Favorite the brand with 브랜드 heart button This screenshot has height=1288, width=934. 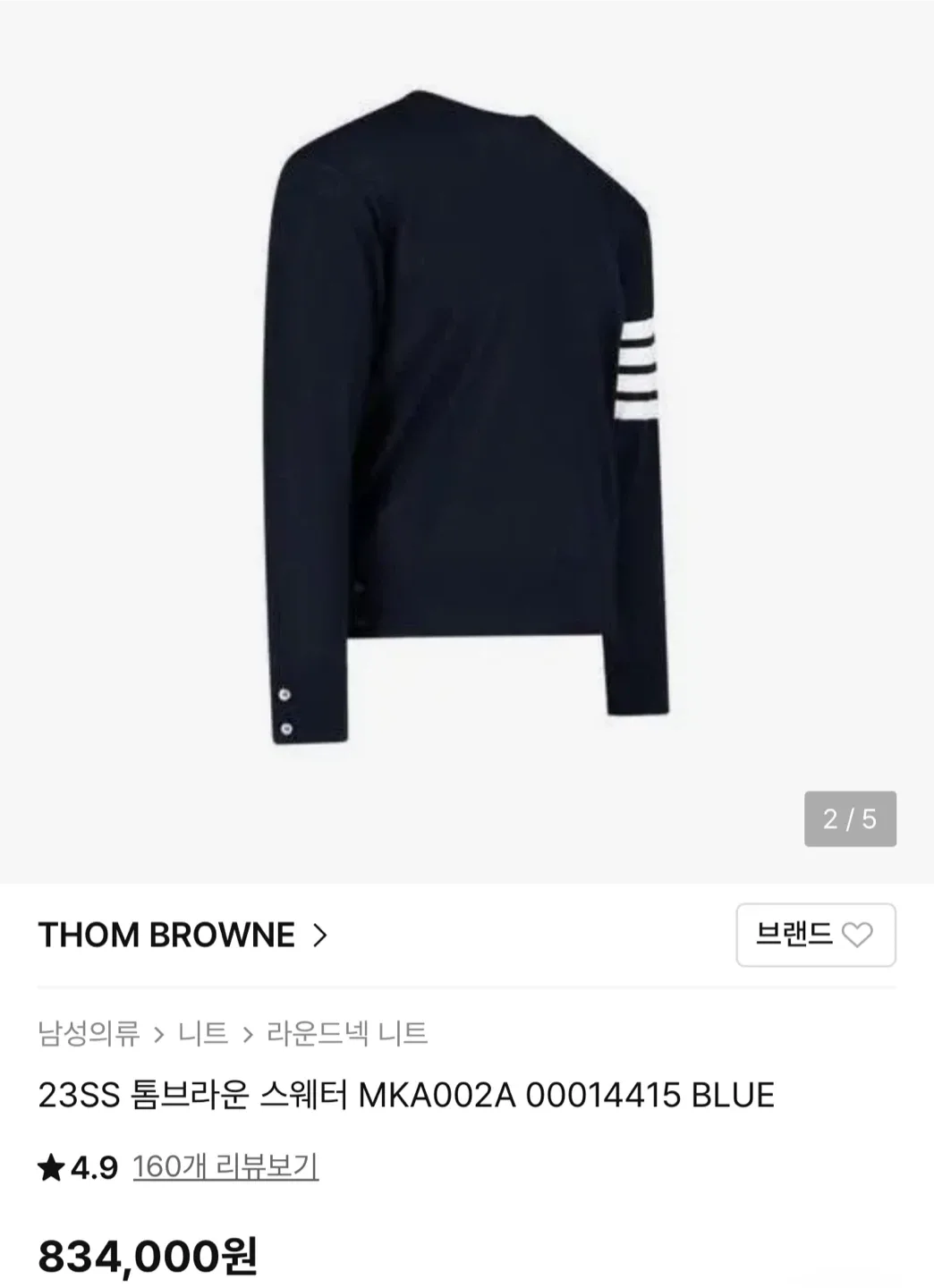[x=815, y=936]
